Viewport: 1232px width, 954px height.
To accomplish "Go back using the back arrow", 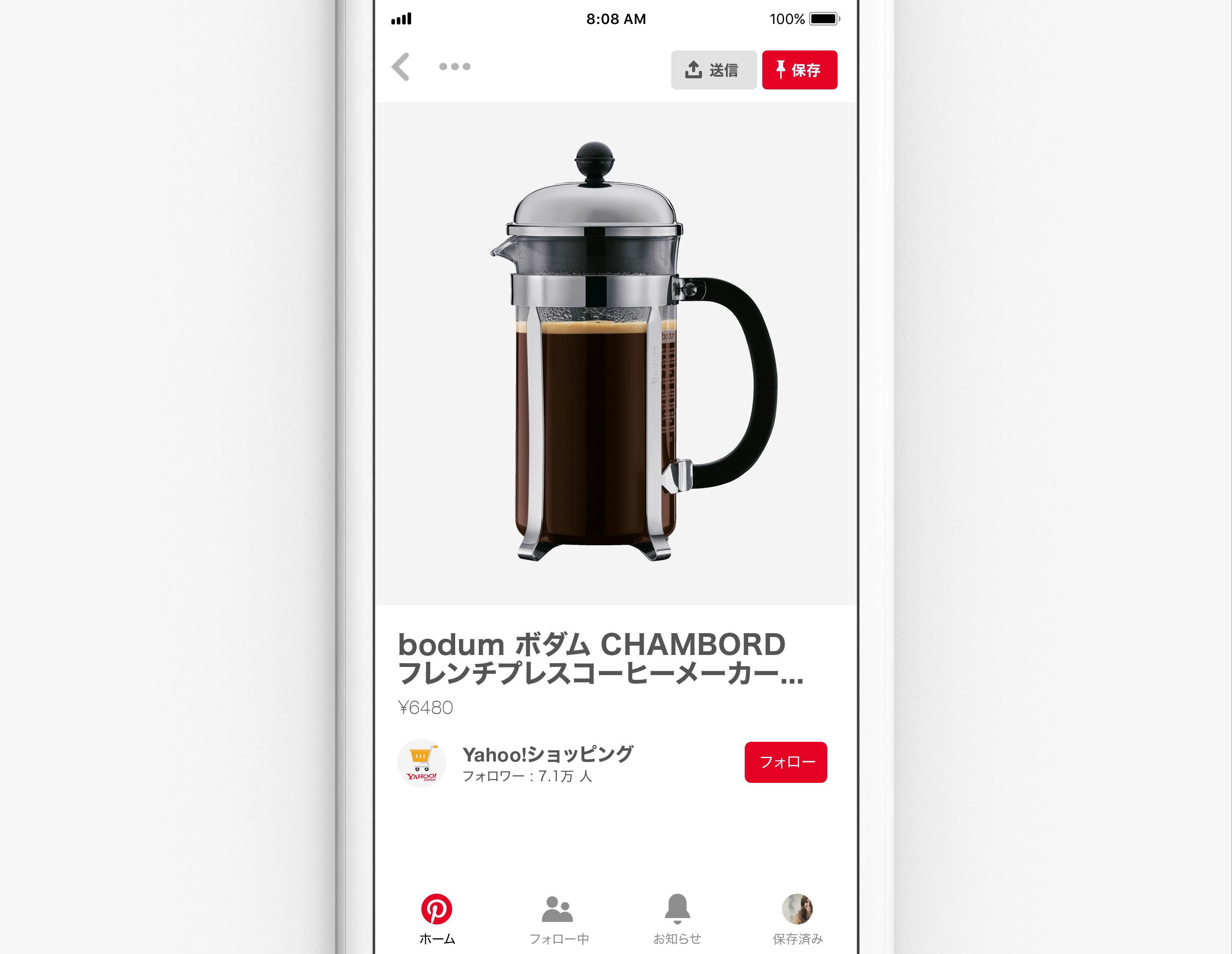I will (x=400, y=67).
